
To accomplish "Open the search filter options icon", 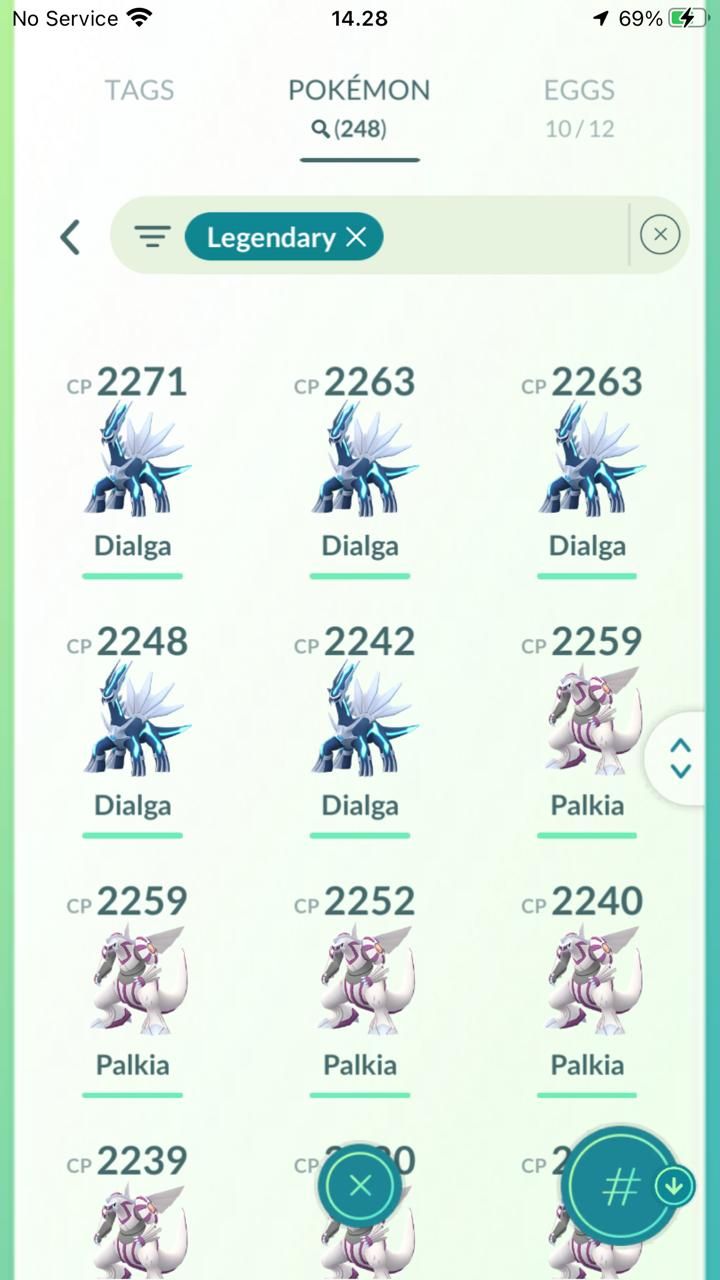I will pyautogui.click(x=152, y=237).
